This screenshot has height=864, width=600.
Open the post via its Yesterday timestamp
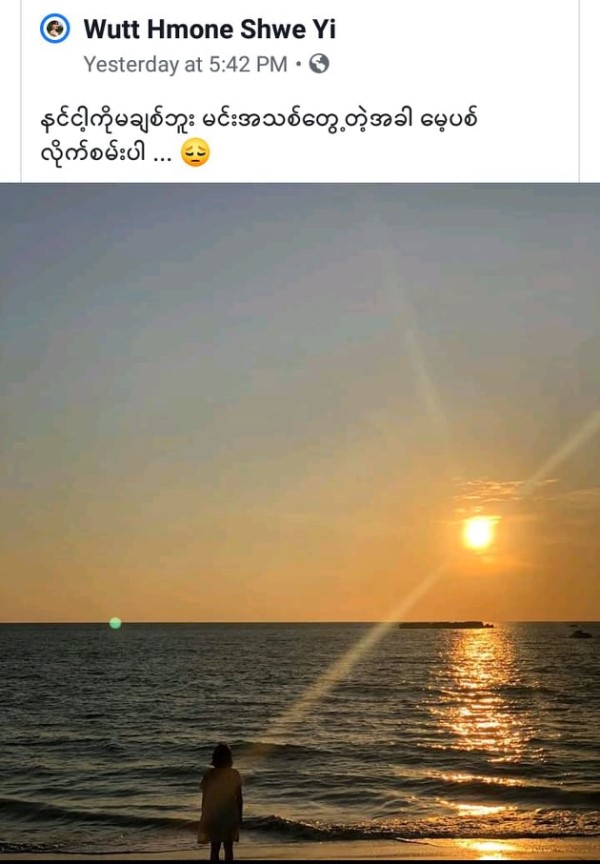185,64
